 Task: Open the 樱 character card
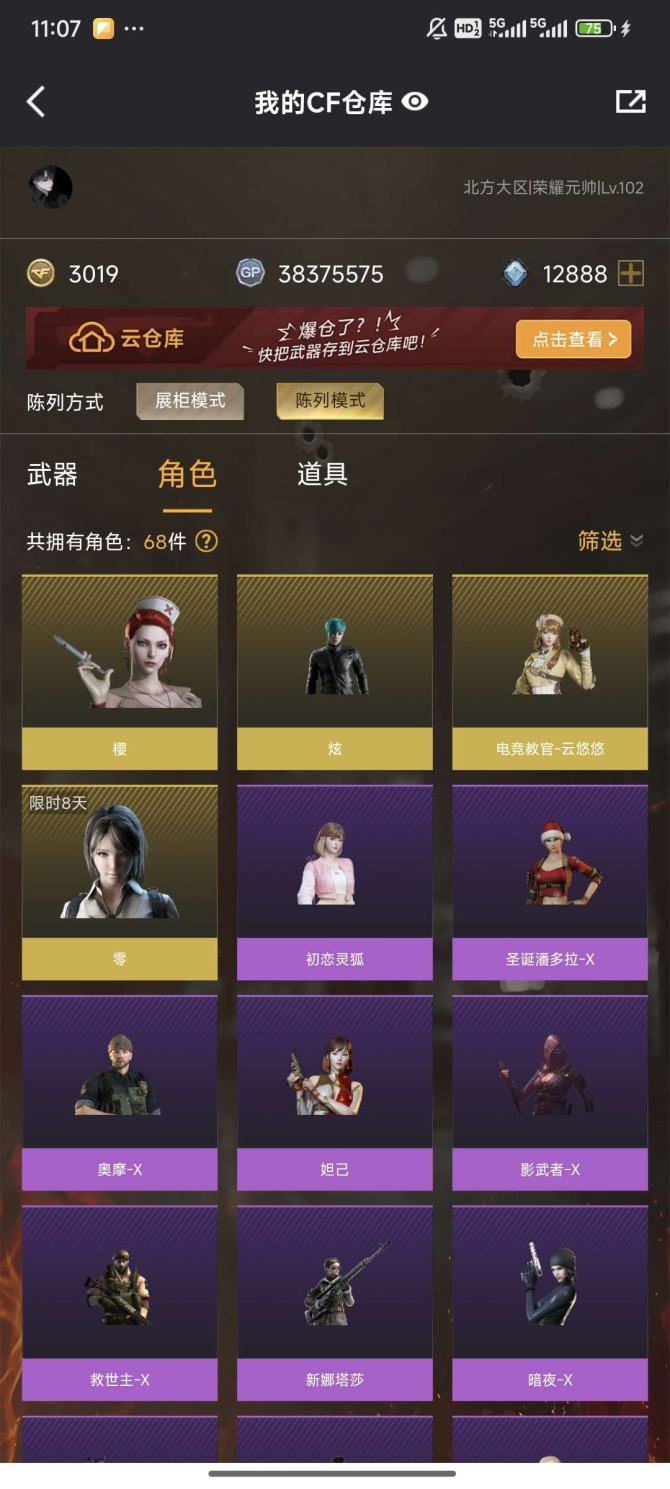(120, 672)
